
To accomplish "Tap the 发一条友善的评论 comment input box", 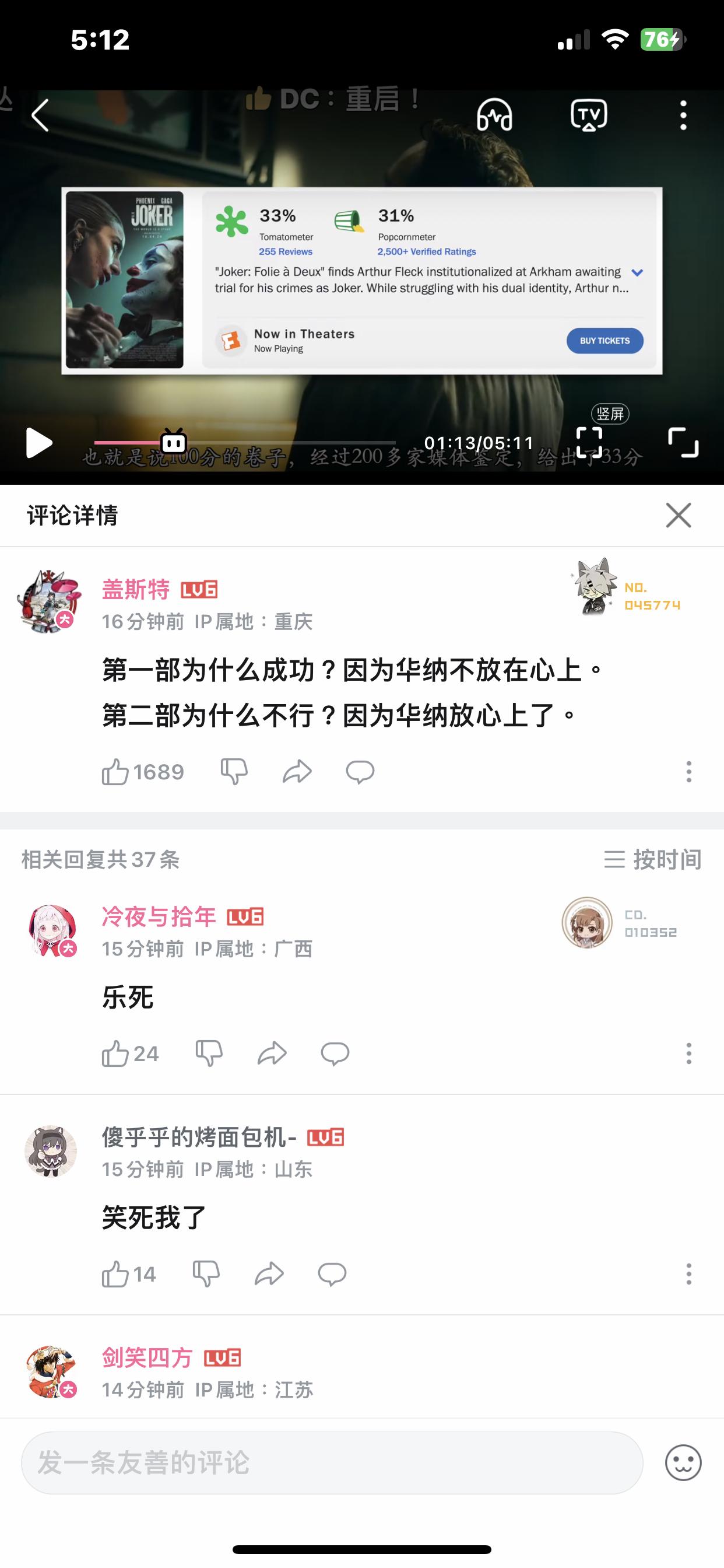I will (332, 1462).
